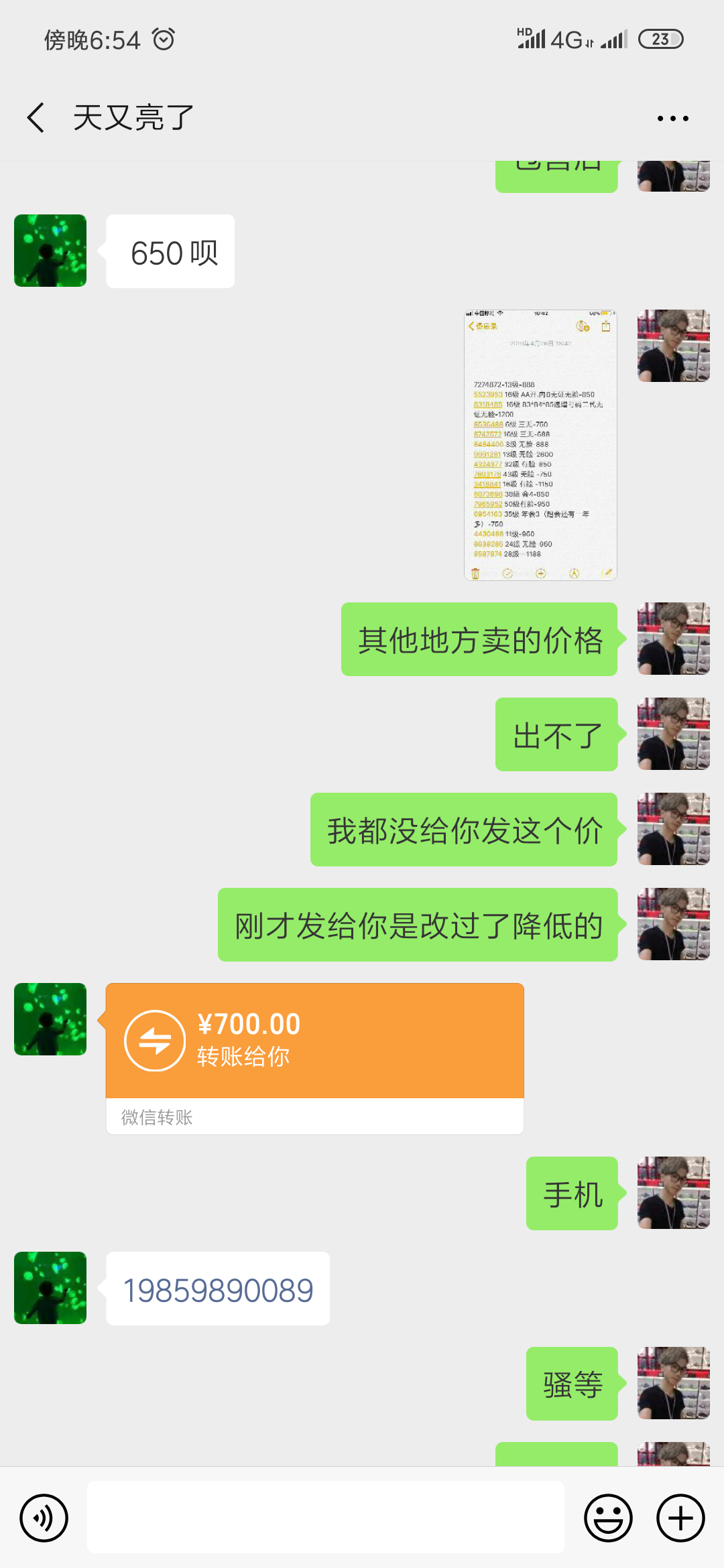Open the chat details overflow menu
Screen dimensions: 724x1568
coord(672,119)
